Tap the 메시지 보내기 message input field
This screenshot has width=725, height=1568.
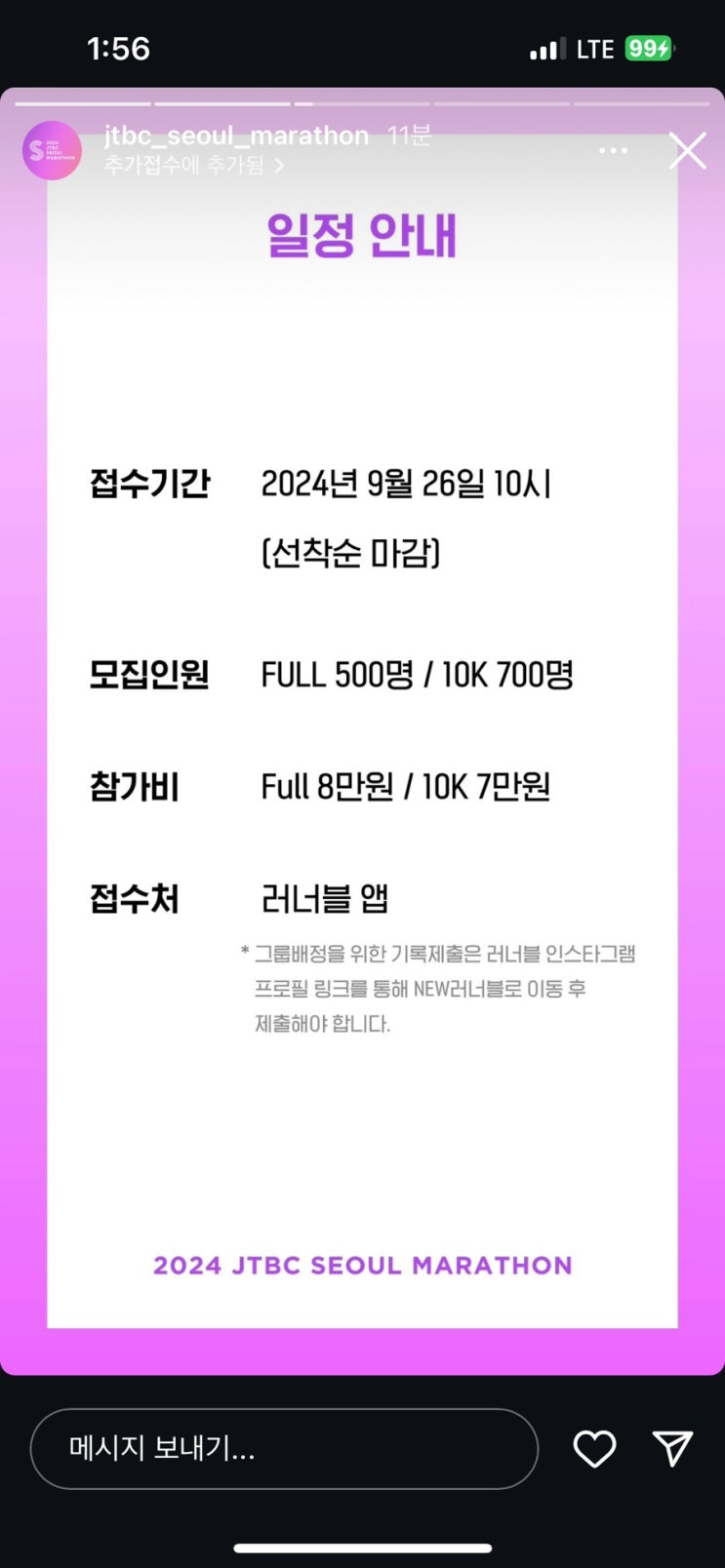pyautogui.click(x=283, y=1449)
